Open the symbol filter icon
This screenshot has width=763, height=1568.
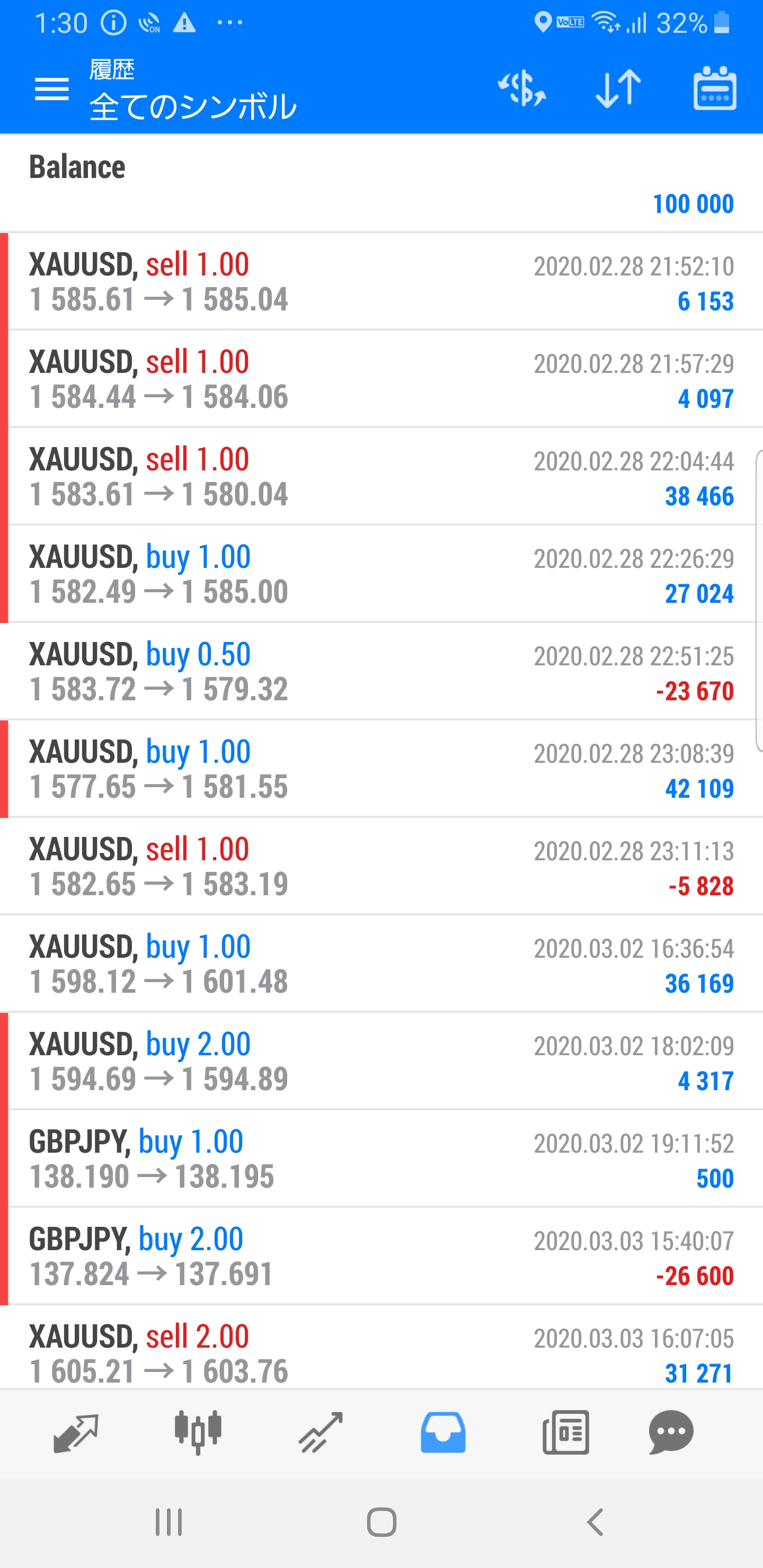coord(521,89)
